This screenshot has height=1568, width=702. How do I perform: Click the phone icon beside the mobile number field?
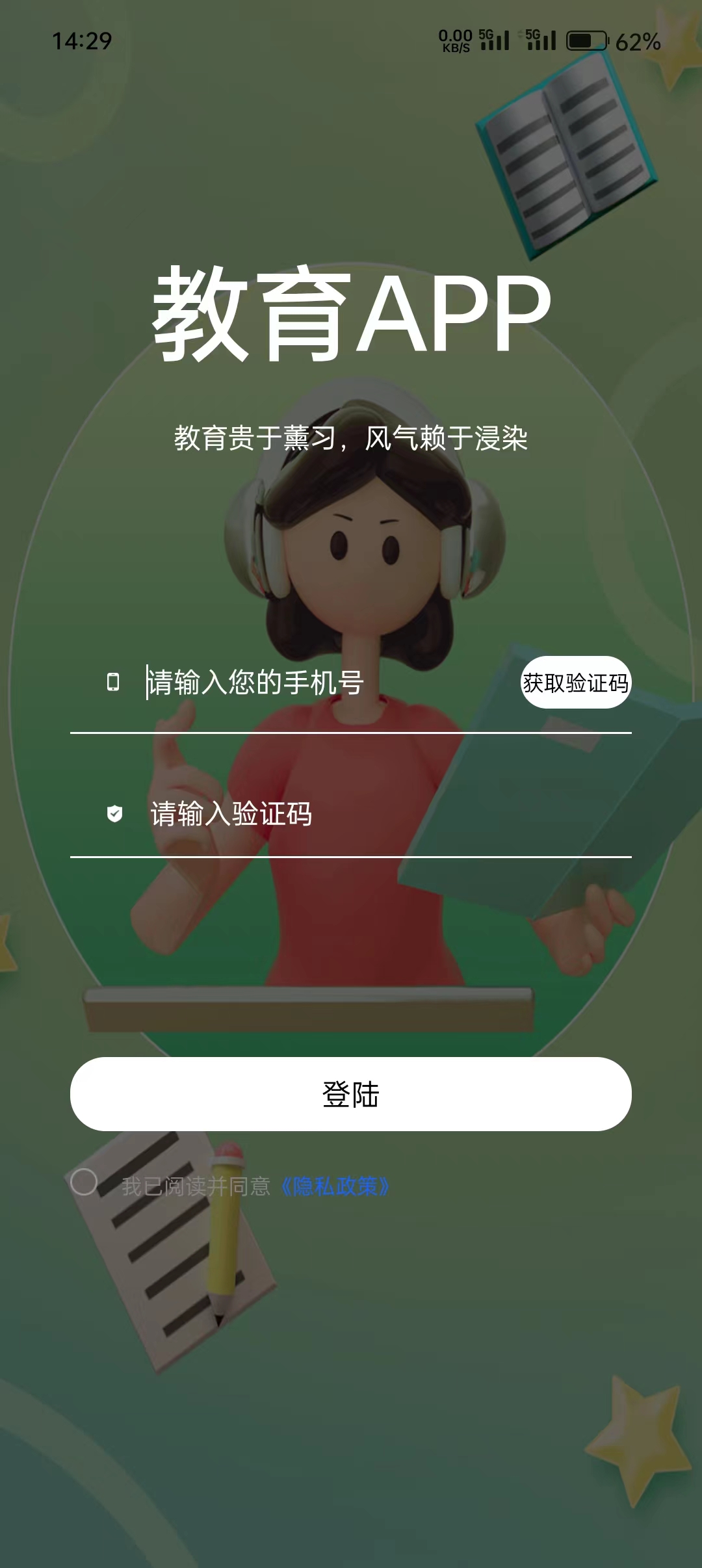point(114,682)
